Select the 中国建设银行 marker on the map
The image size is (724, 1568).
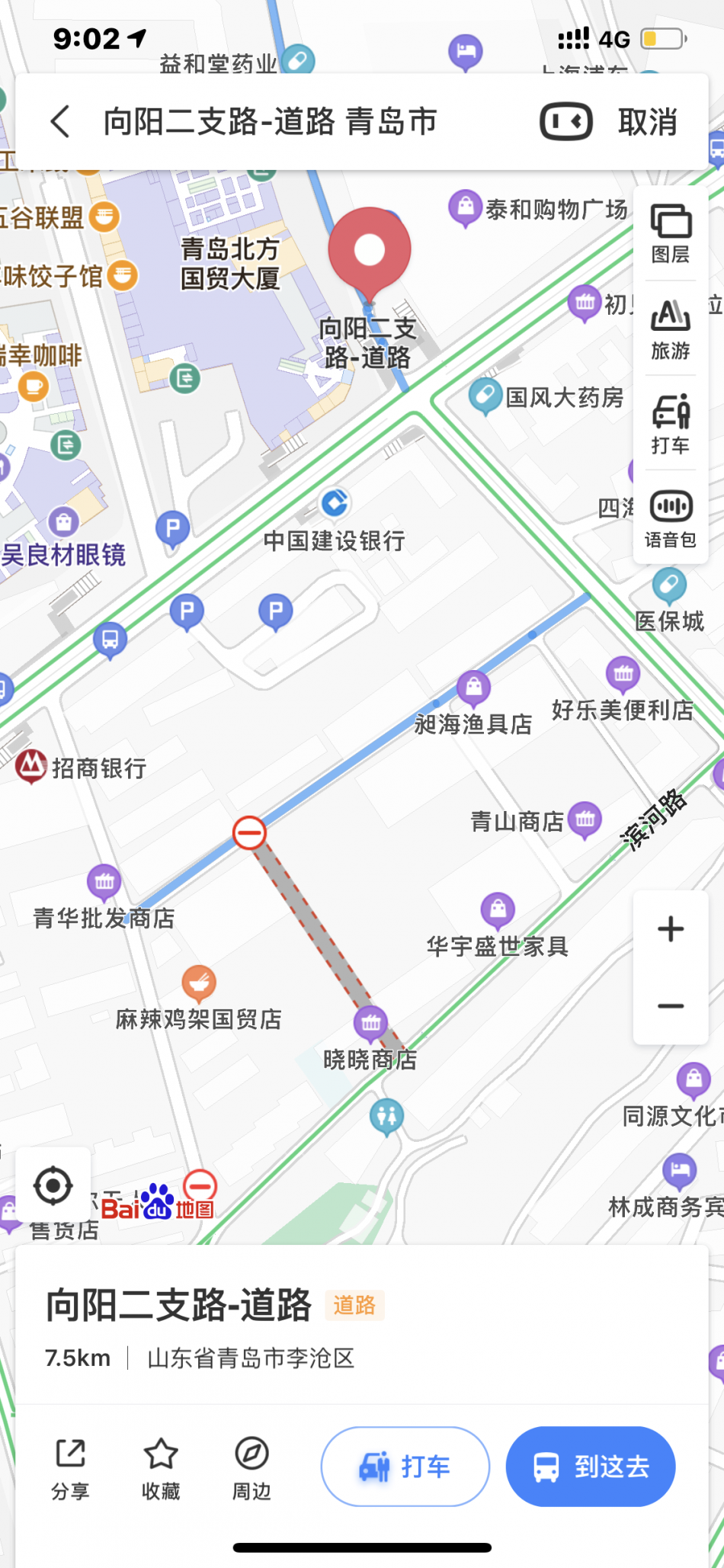point(335,504)
